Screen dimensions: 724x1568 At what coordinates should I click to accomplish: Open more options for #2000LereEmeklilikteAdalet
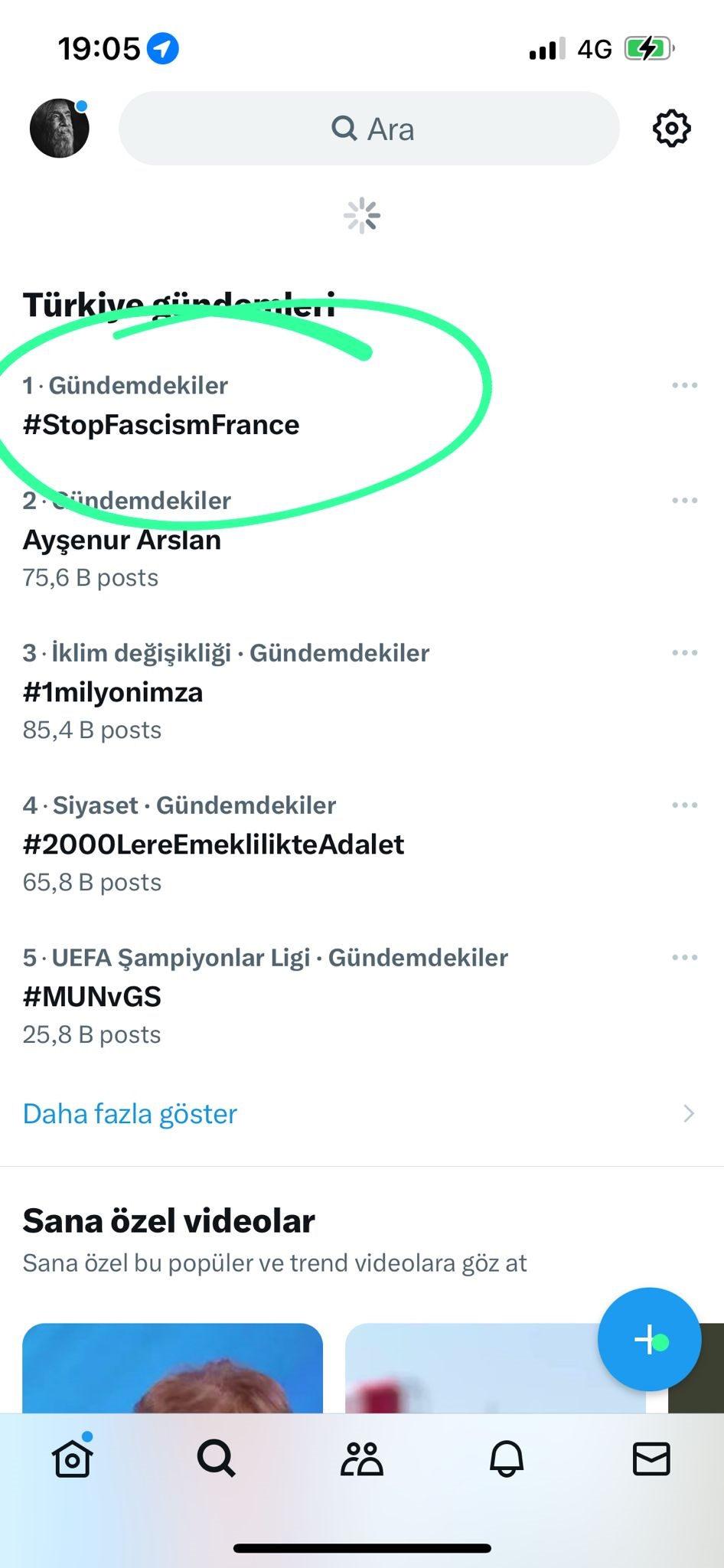(684, 805)
